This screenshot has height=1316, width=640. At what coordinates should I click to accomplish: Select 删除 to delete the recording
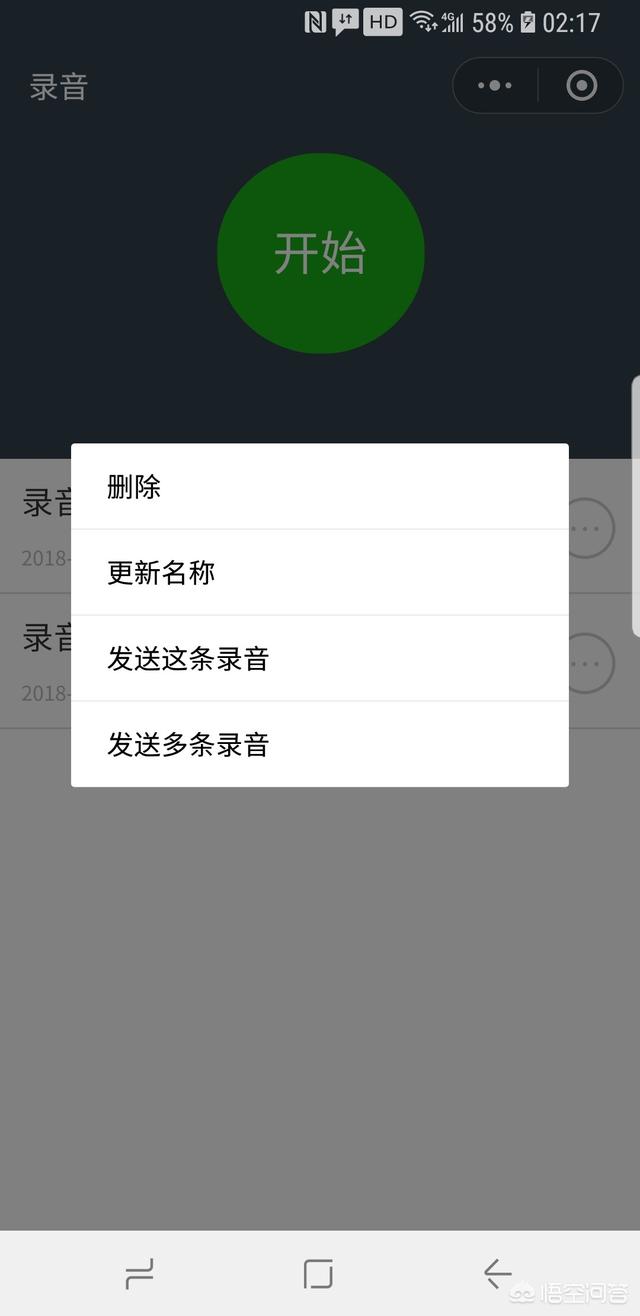[x=319, y=487]
